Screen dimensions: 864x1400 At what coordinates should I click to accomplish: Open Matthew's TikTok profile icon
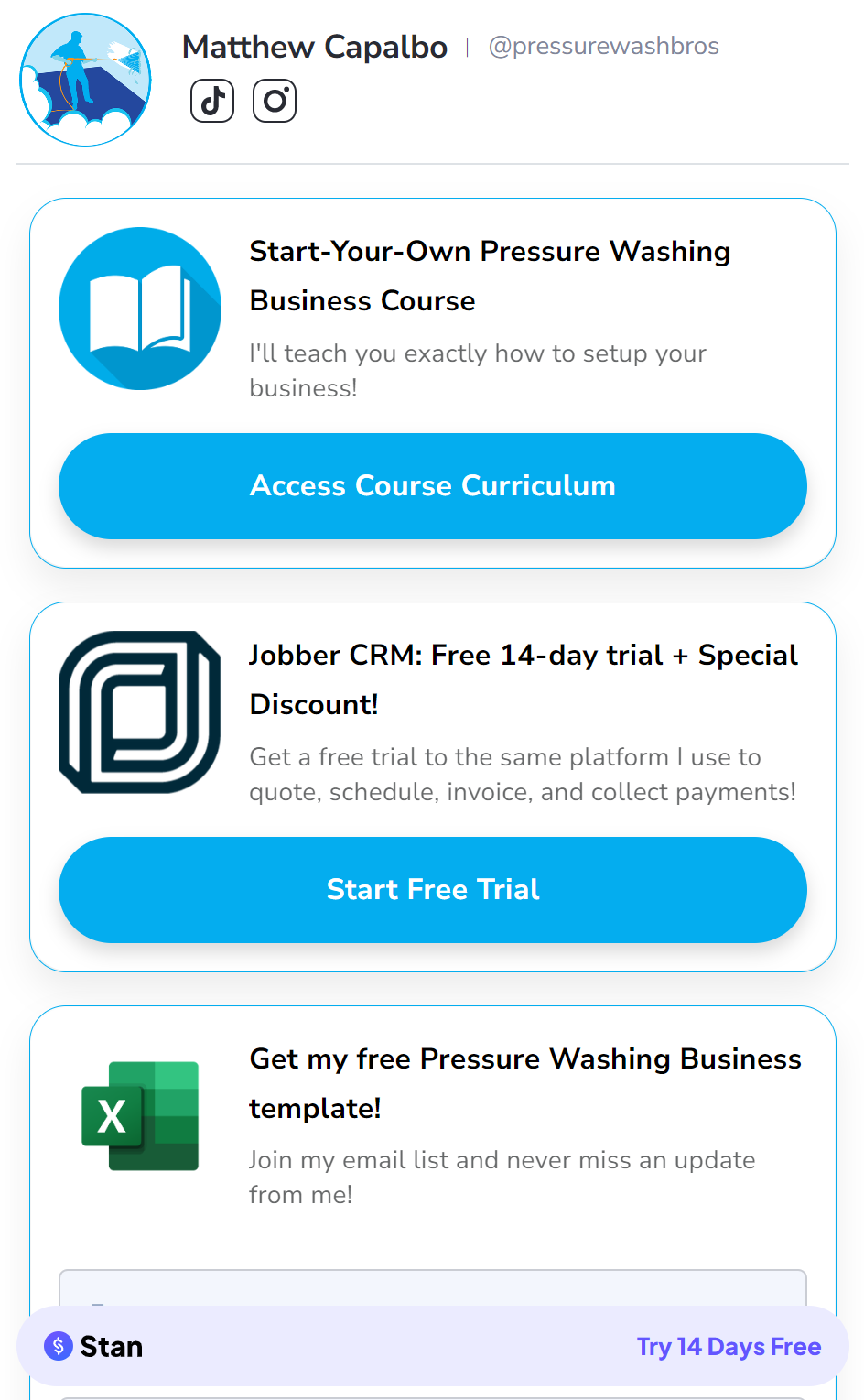point(212,101)
